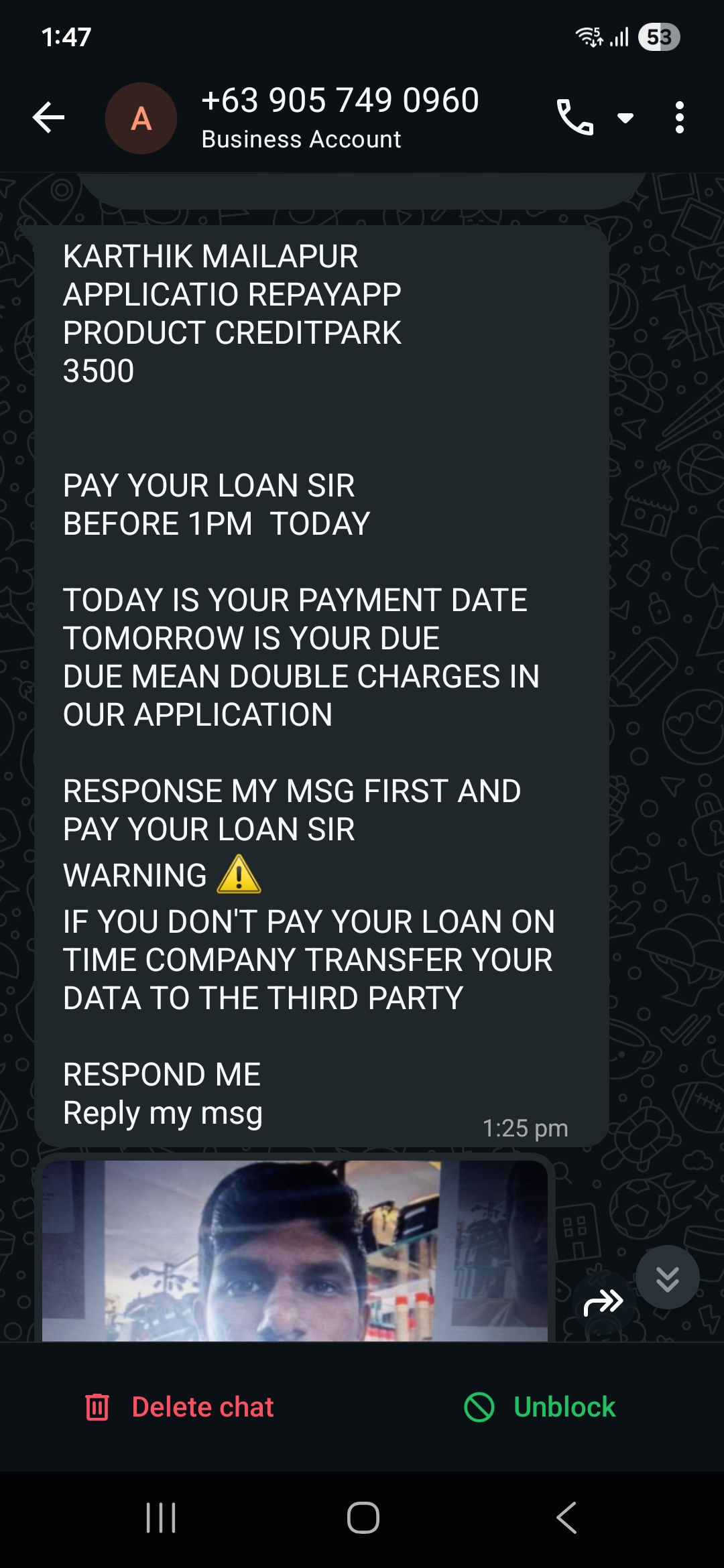Open contact info for +63 905 749 0960
724x1568 pixels.
(x=339, y=117)
